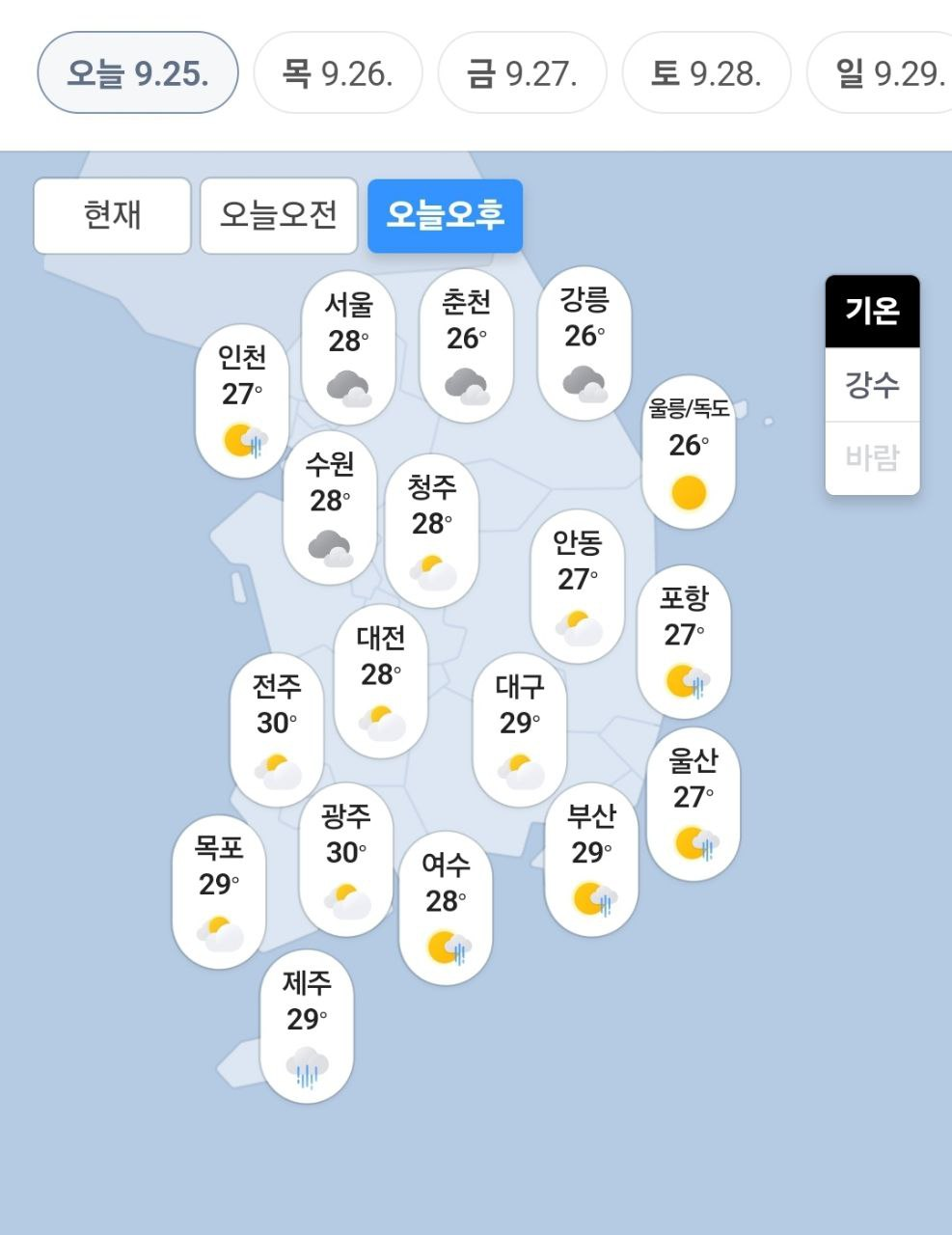Open 제주 forecast marker
Screen dimensions: 952x1235
point(307,1026)
